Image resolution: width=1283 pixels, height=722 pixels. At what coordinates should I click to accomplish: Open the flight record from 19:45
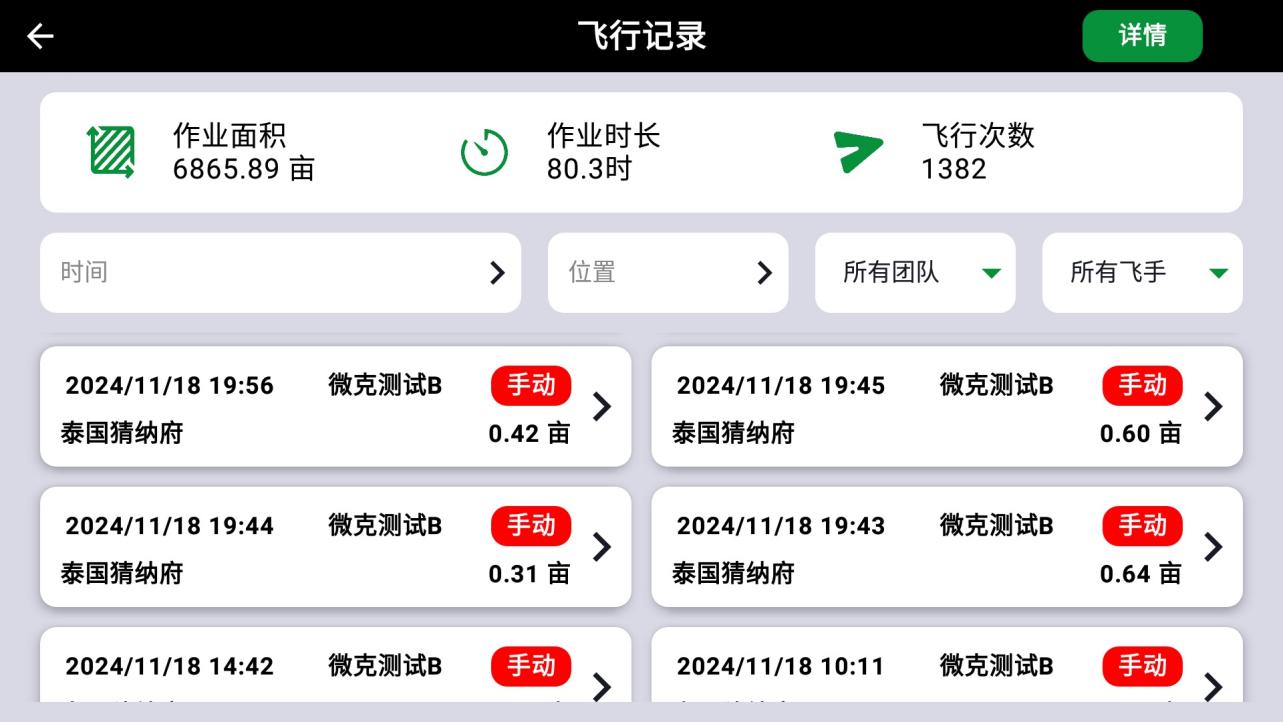click(946, 407)
